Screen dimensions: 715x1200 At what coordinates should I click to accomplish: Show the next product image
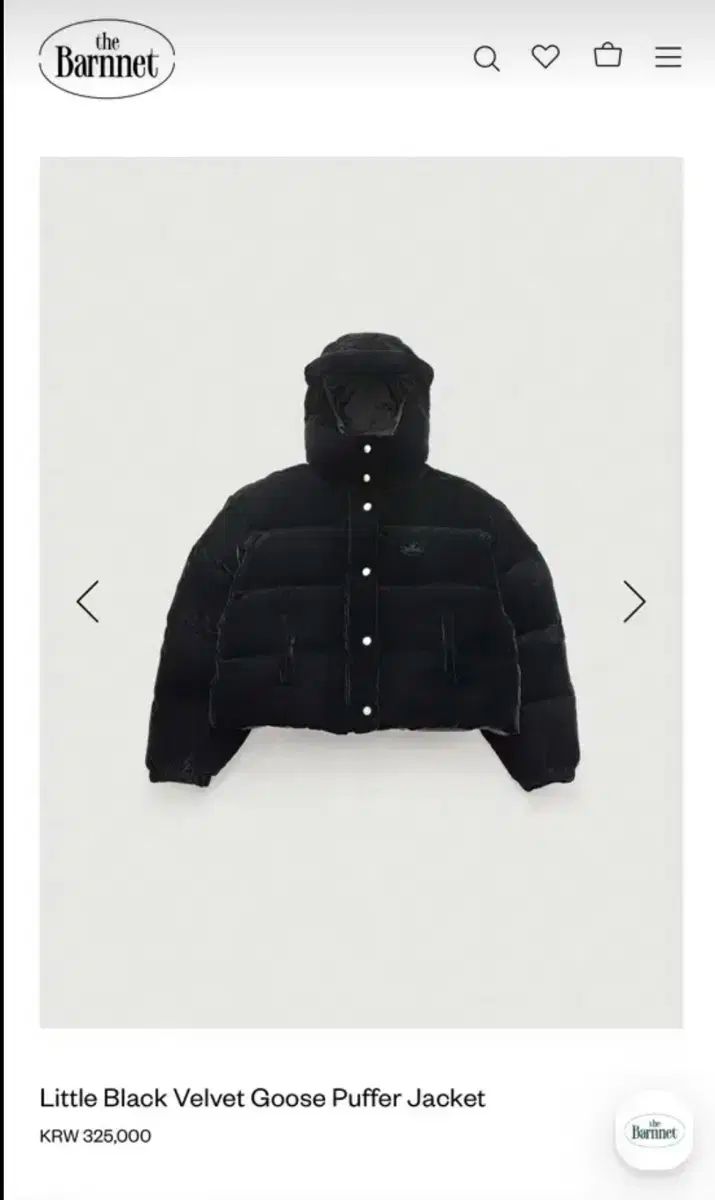point(634,601)
